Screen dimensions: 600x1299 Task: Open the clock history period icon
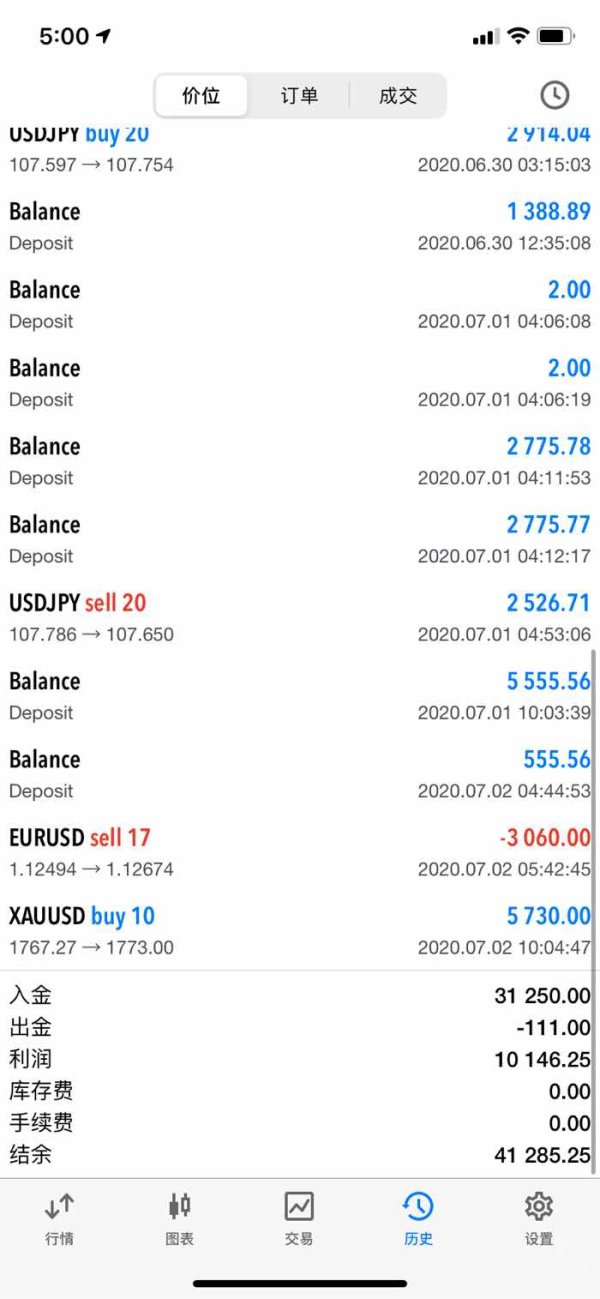pos(554,95)
